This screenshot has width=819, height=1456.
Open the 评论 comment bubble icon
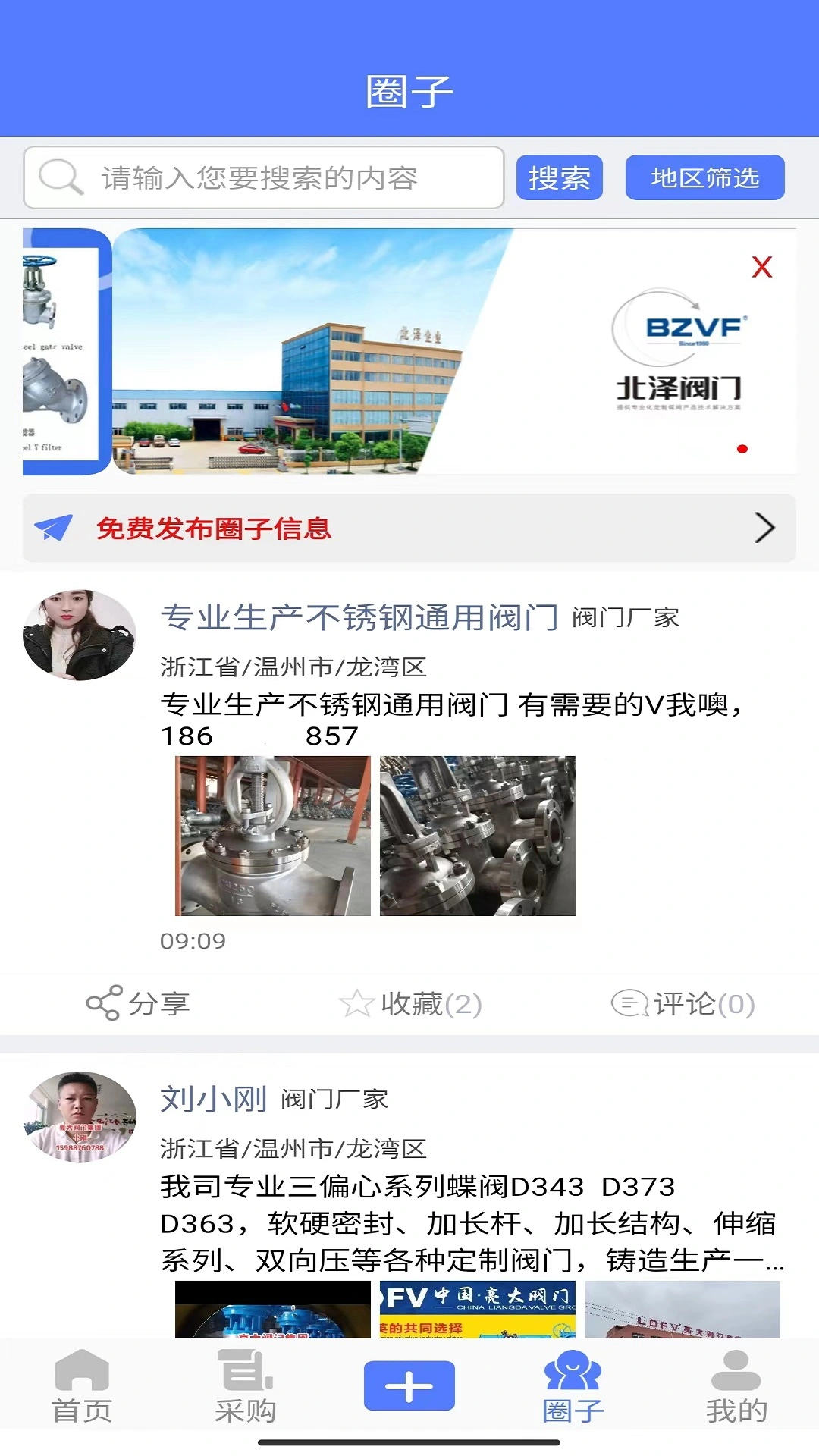point(628,1003)
